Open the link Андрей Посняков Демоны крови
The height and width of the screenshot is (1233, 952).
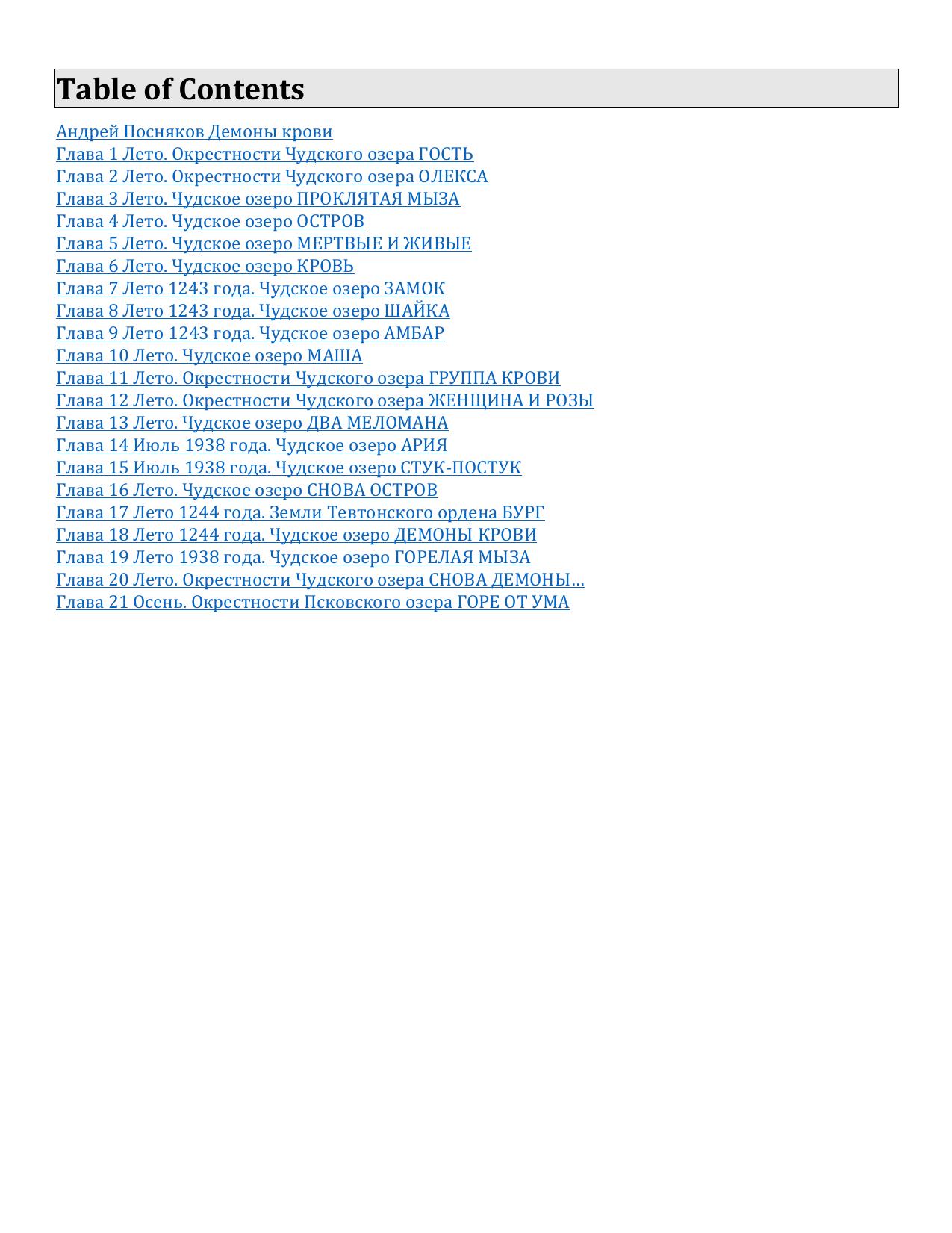click(x=194, y=132)
